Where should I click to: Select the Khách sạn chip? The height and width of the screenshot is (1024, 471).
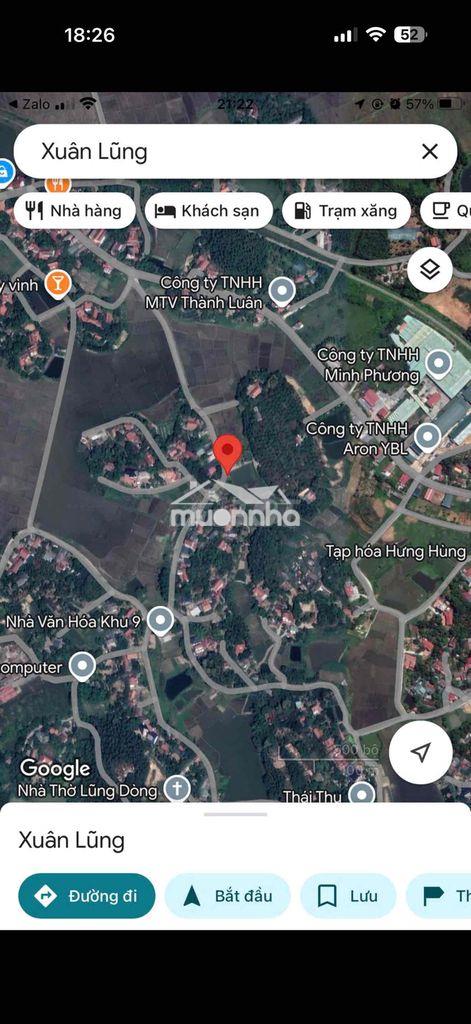pos(208,210)
